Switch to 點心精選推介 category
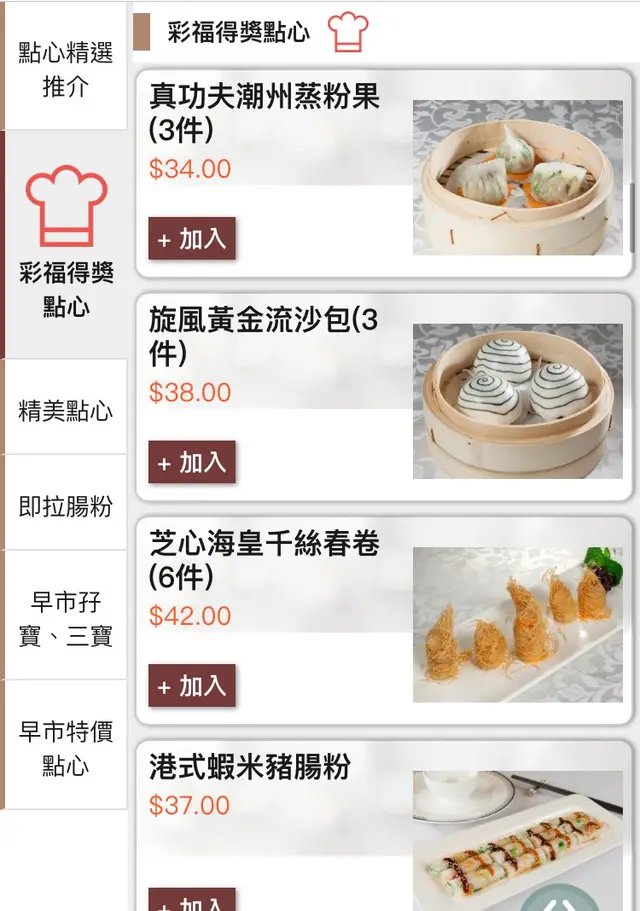The height and width of the screenshot is (911, 640). tap(65, 69)
